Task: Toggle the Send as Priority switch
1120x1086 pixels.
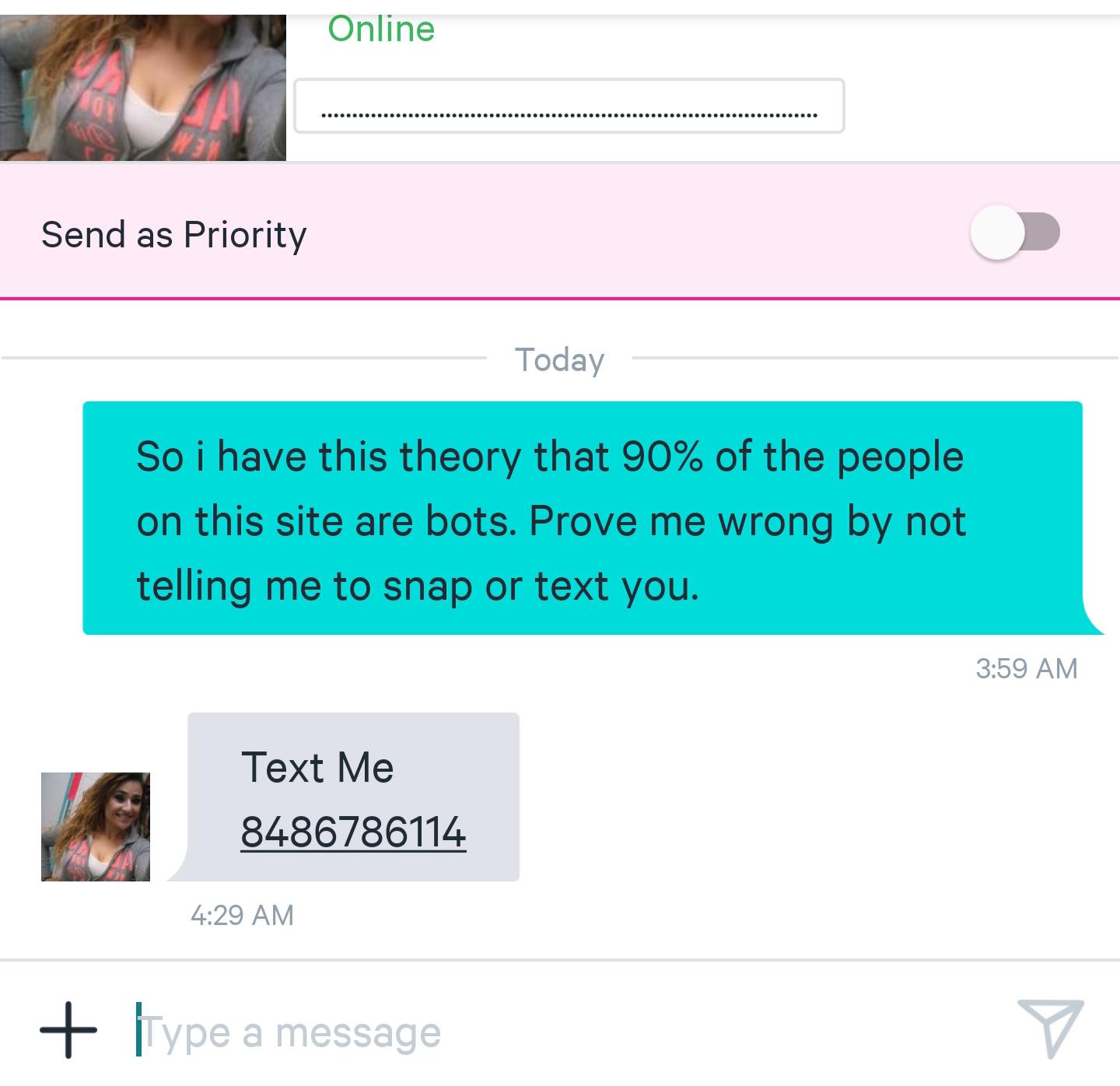Action: coord(1014,233)
